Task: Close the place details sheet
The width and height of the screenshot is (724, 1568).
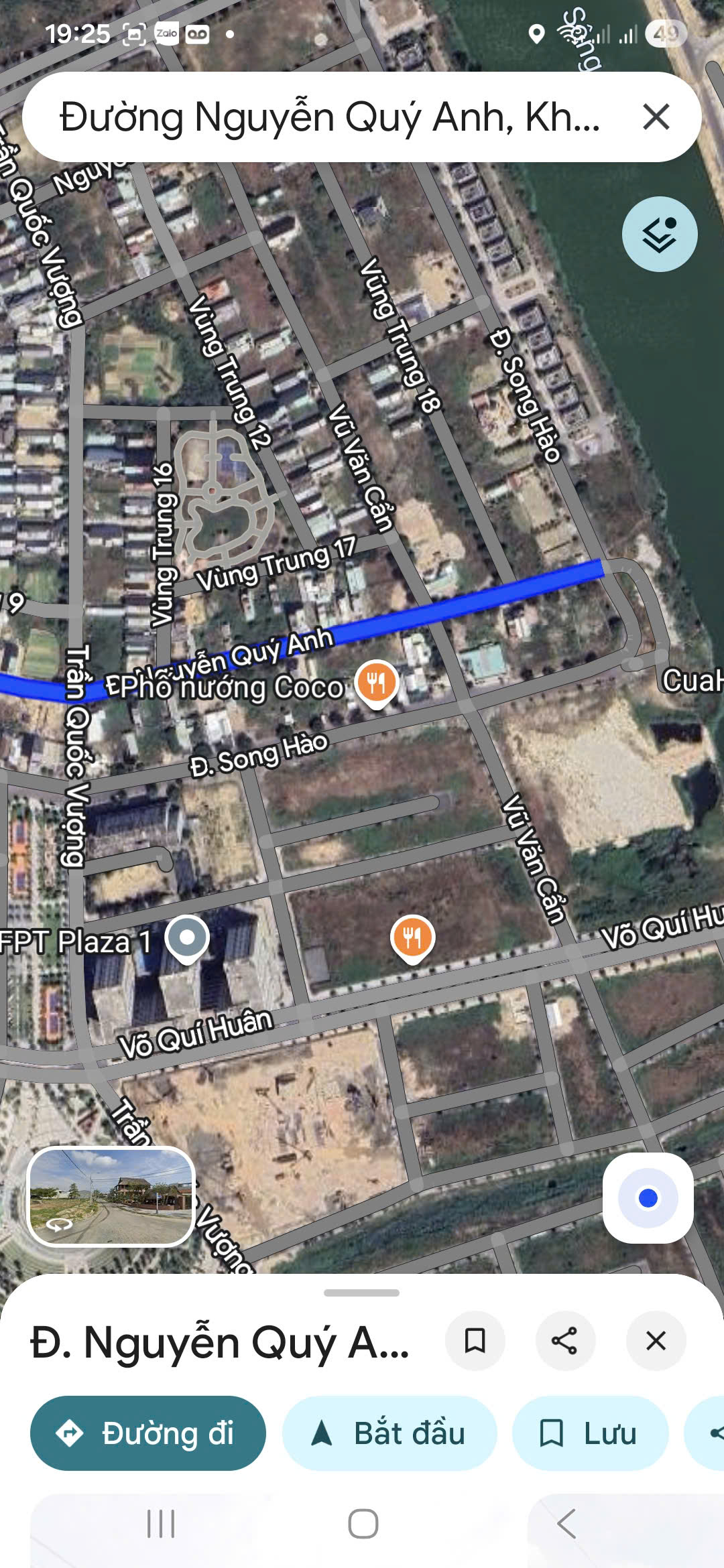Action: tap(655, 1341)
